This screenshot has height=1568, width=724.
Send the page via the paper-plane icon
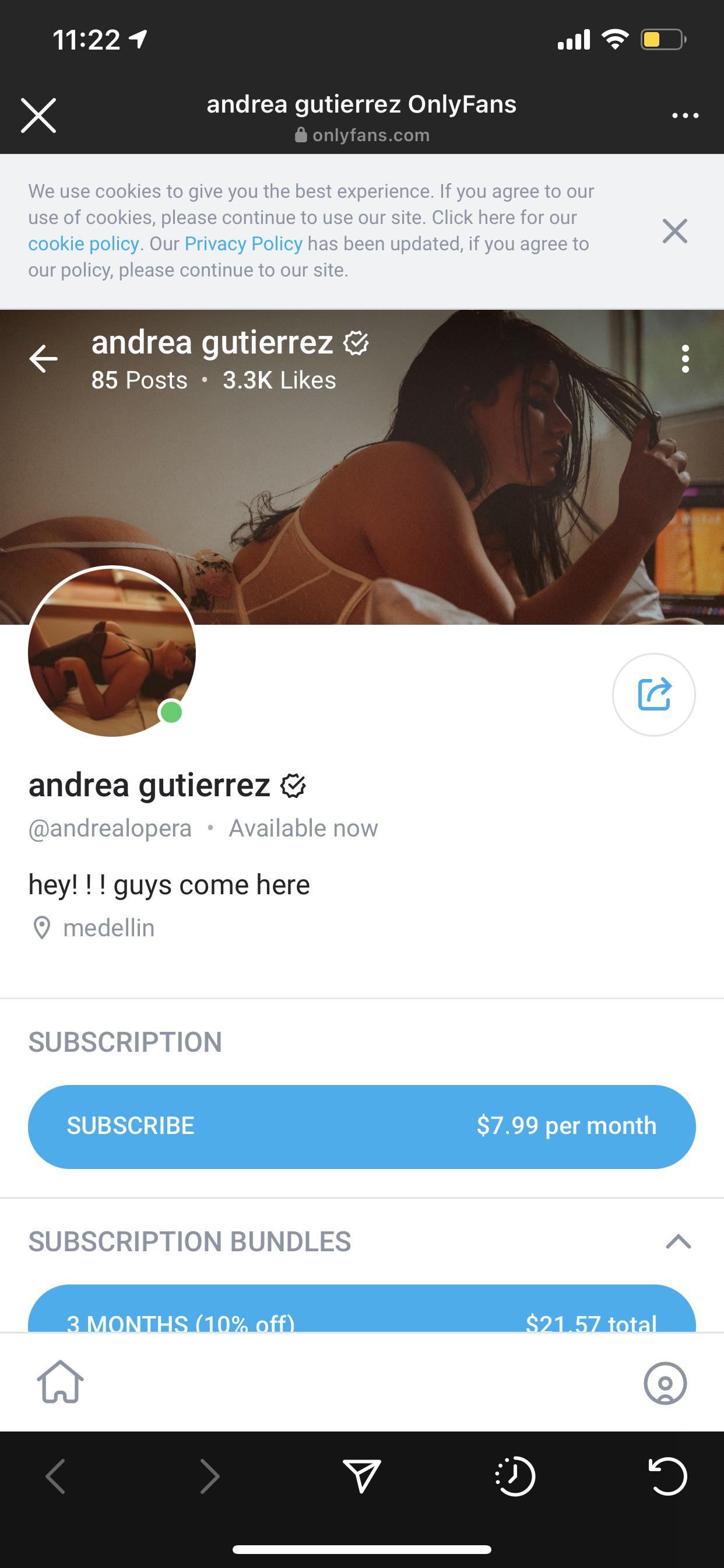click(x=362, y=1476)
